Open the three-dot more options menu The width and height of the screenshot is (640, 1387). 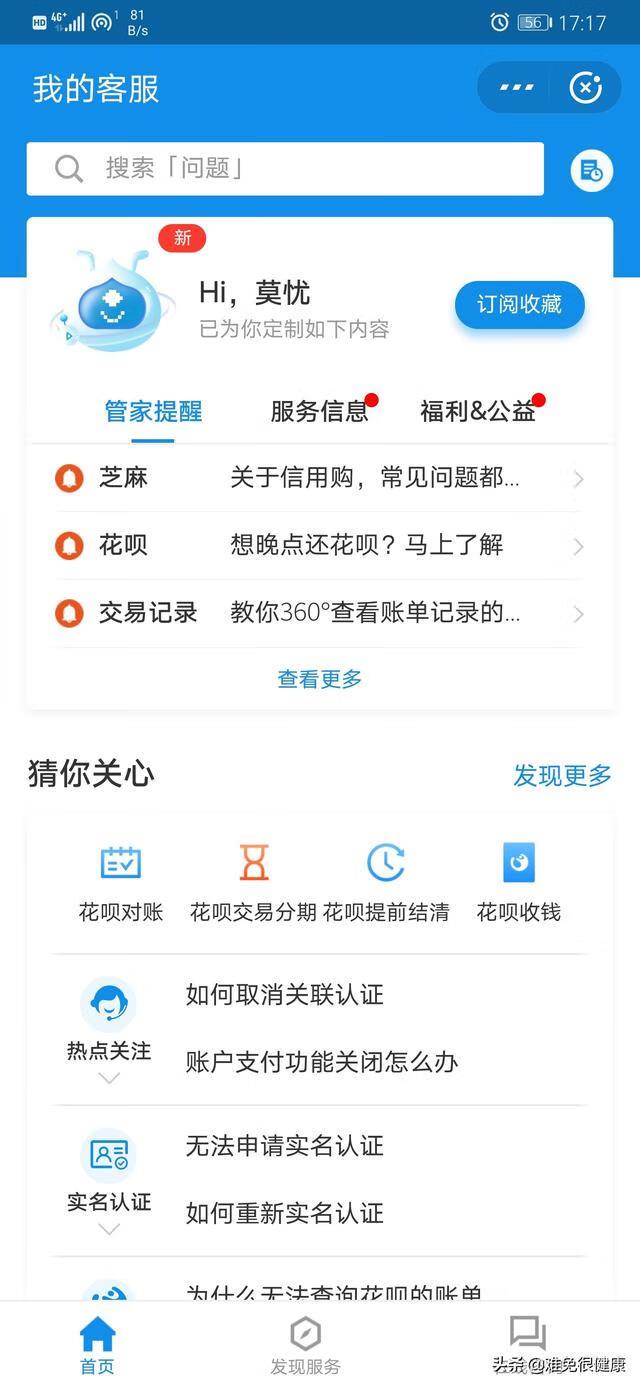click(517, 88)
